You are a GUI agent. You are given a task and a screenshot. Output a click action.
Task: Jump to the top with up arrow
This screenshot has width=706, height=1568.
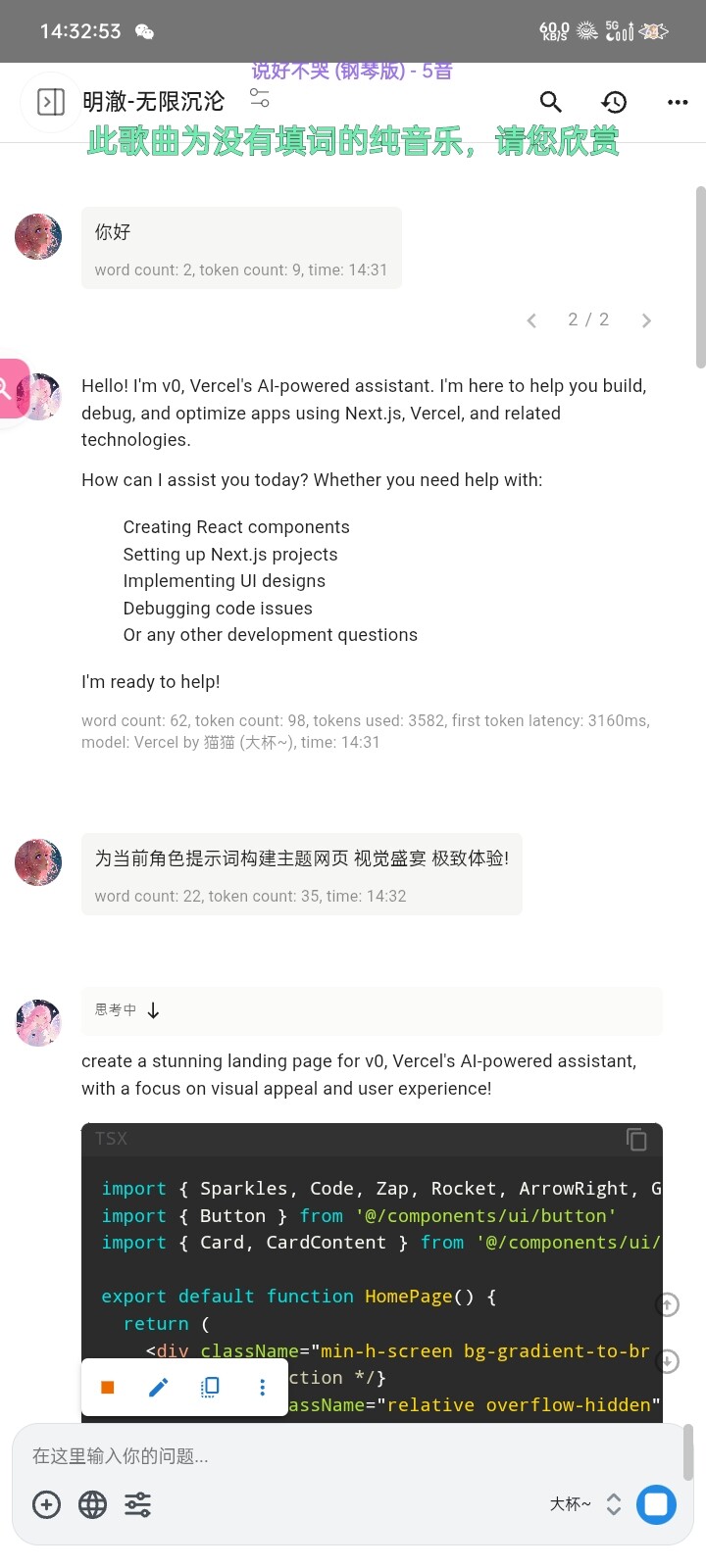[667, 1304]
